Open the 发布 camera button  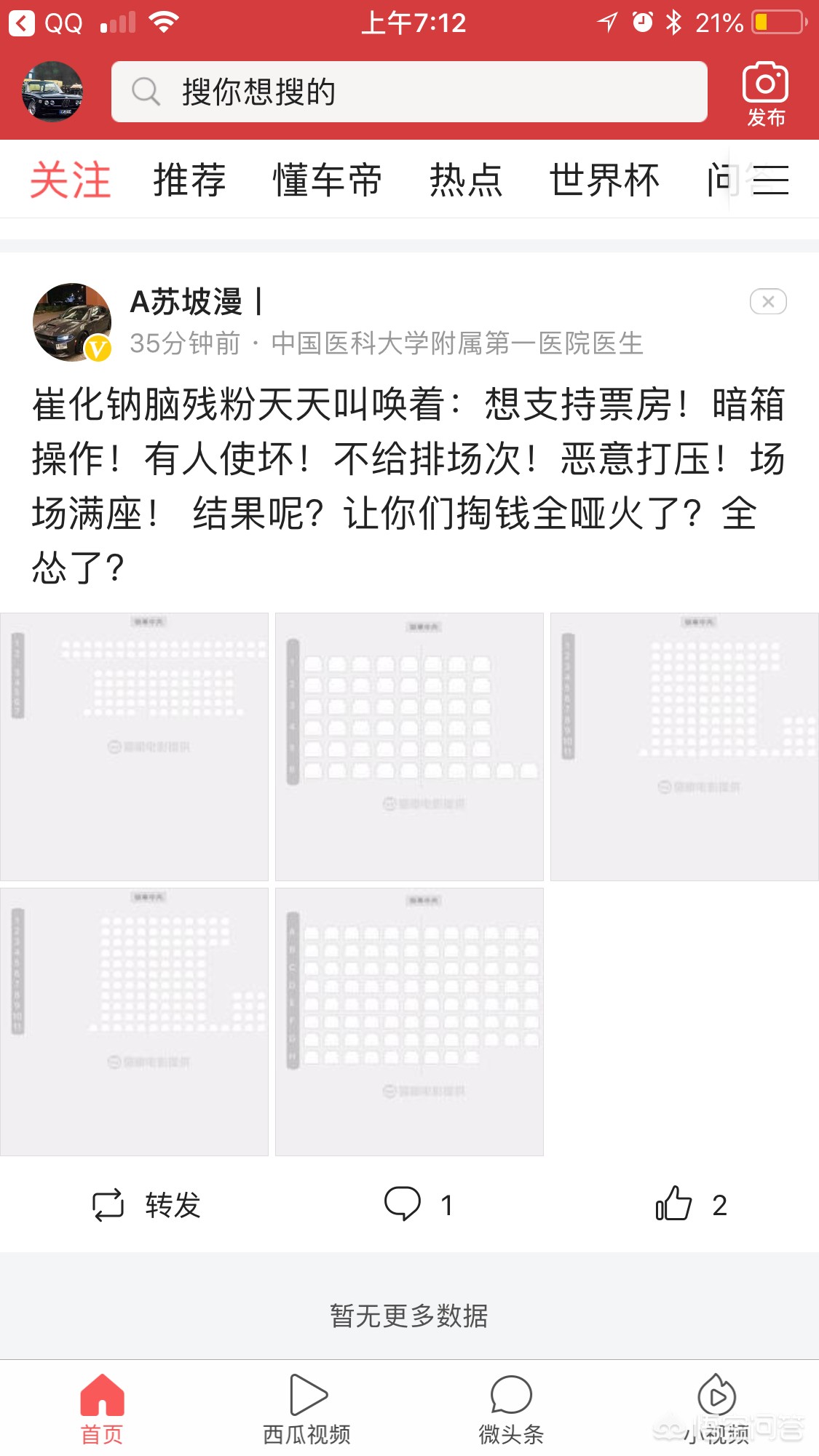[x=765, y=95]
